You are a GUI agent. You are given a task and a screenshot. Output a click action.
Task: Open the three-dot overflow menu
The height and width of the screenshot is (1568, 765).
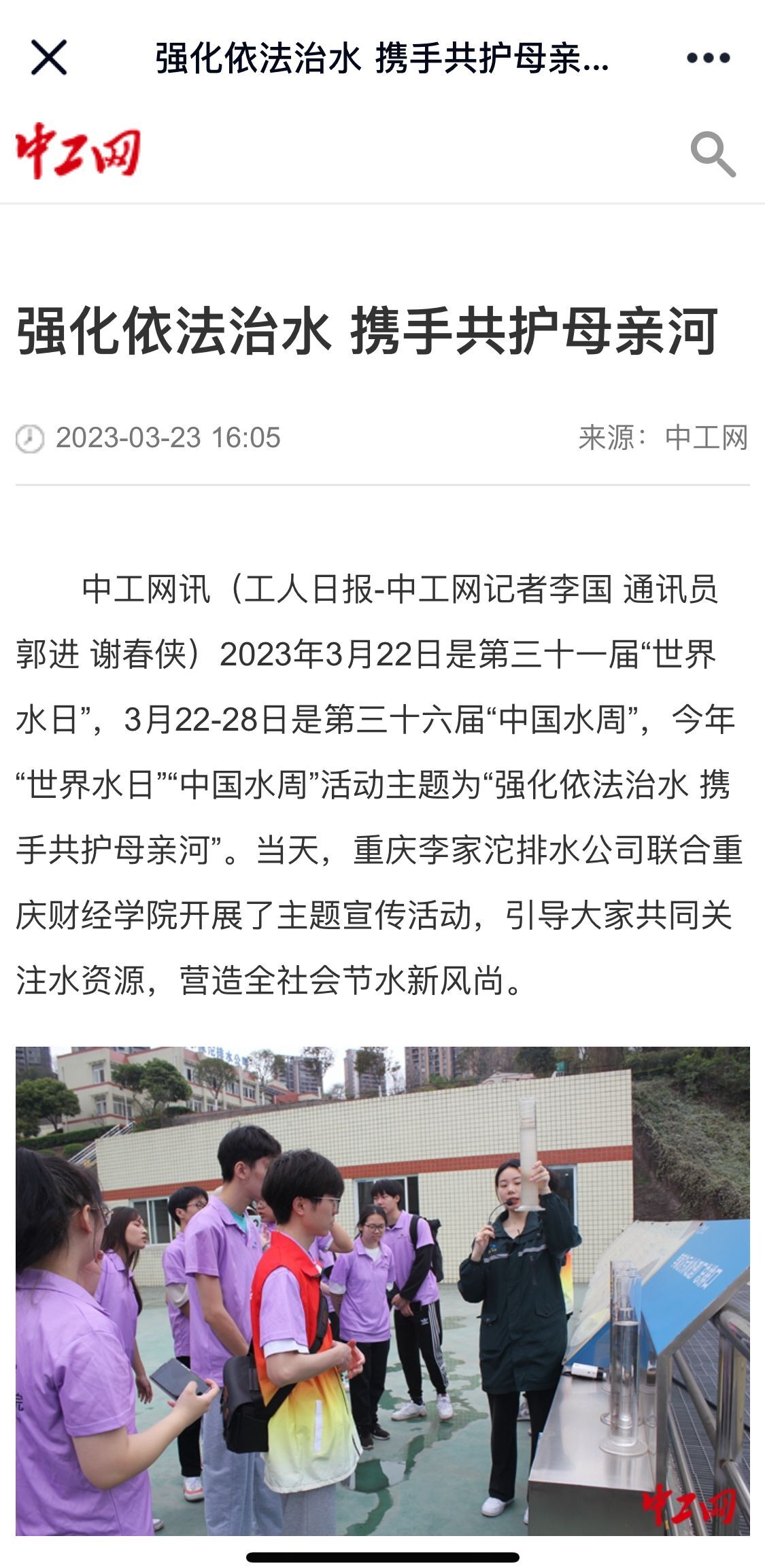tap(708, 58)
